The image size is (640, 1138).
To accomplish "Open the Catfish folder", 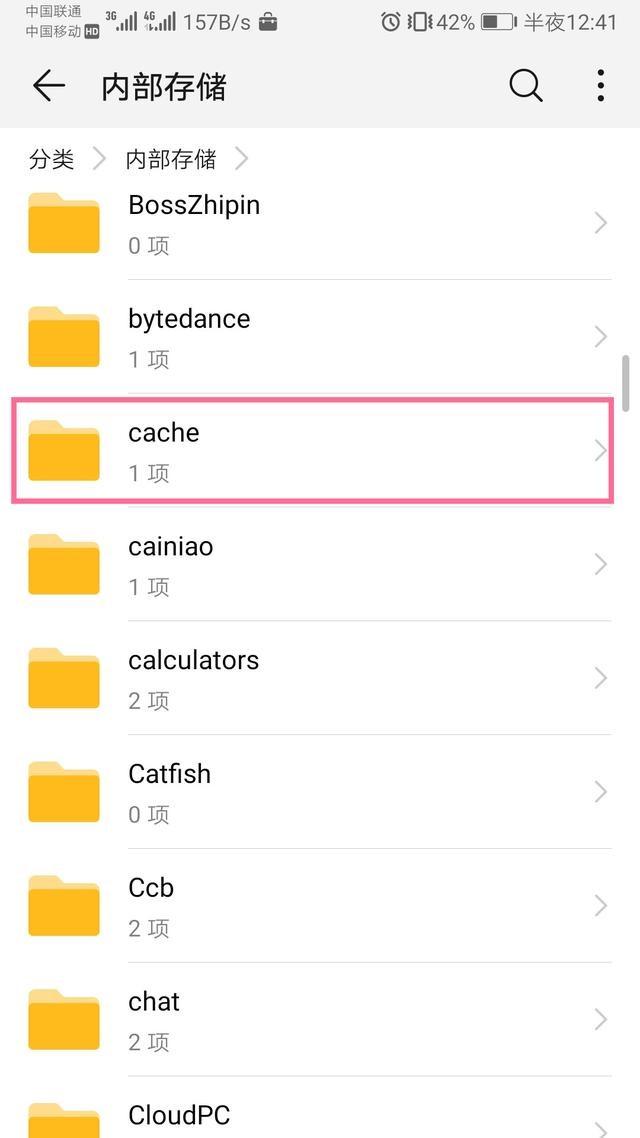I will tap(318, 792).
